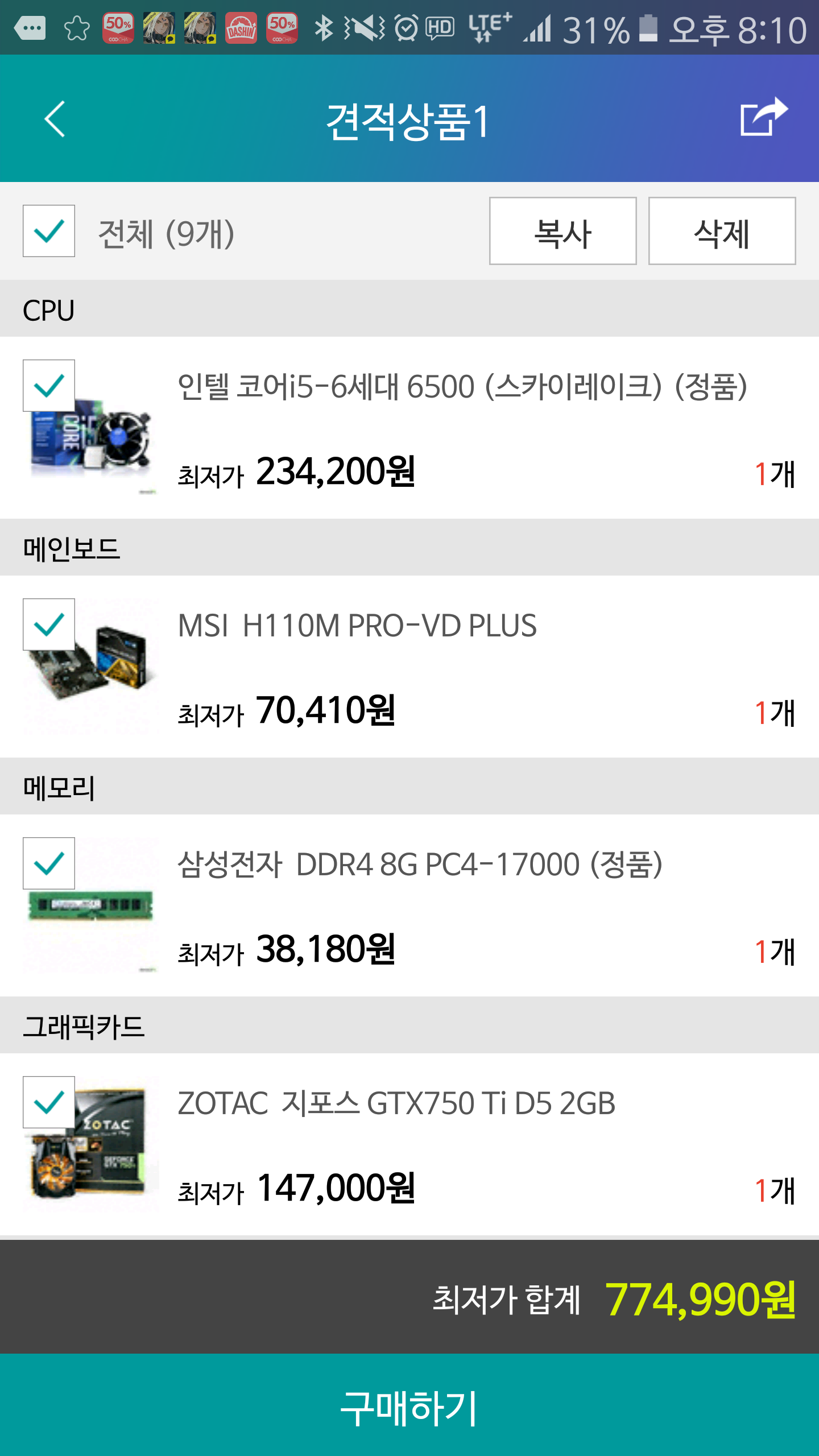Go back from 견적상품1 screen
Screen dimensions: 819x1456
55,119
